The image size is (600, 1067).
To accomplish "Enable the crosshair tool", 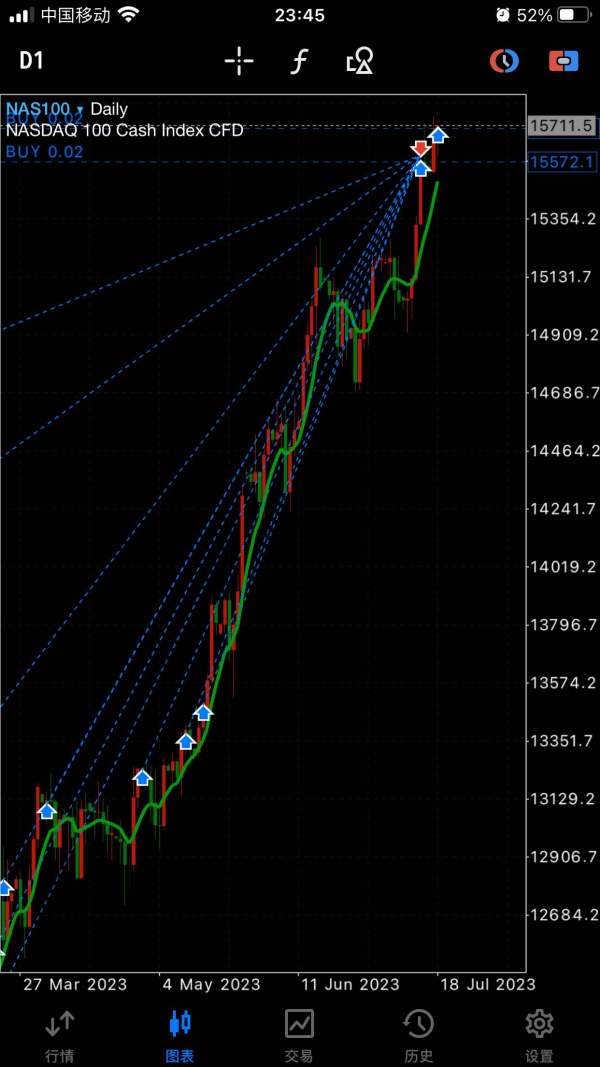I will click(239, 61).
